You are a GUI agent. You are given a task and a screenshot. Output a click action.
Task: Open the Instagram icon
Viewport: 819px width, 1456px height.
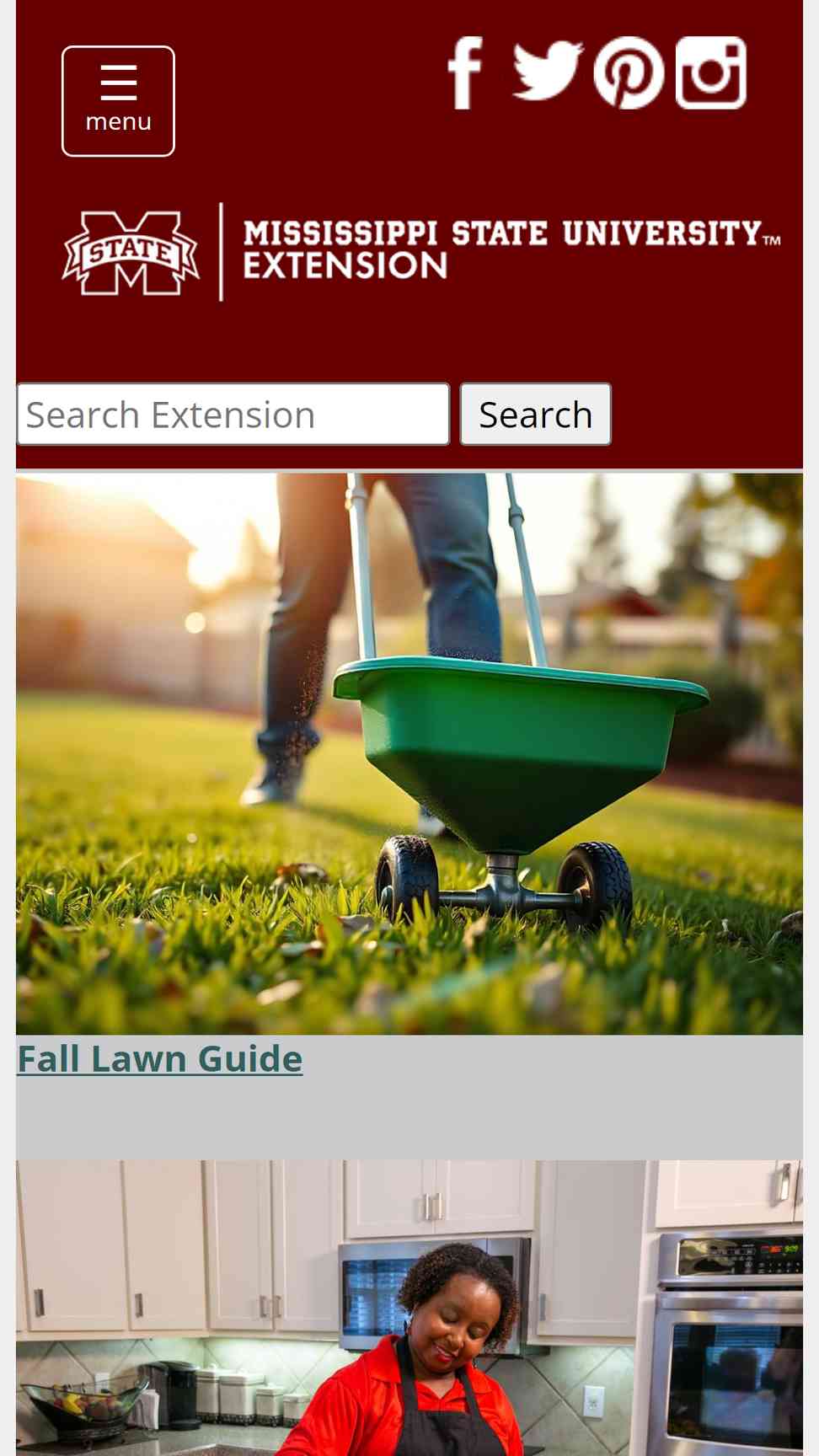pyautogui.click(x=711, y=72)
